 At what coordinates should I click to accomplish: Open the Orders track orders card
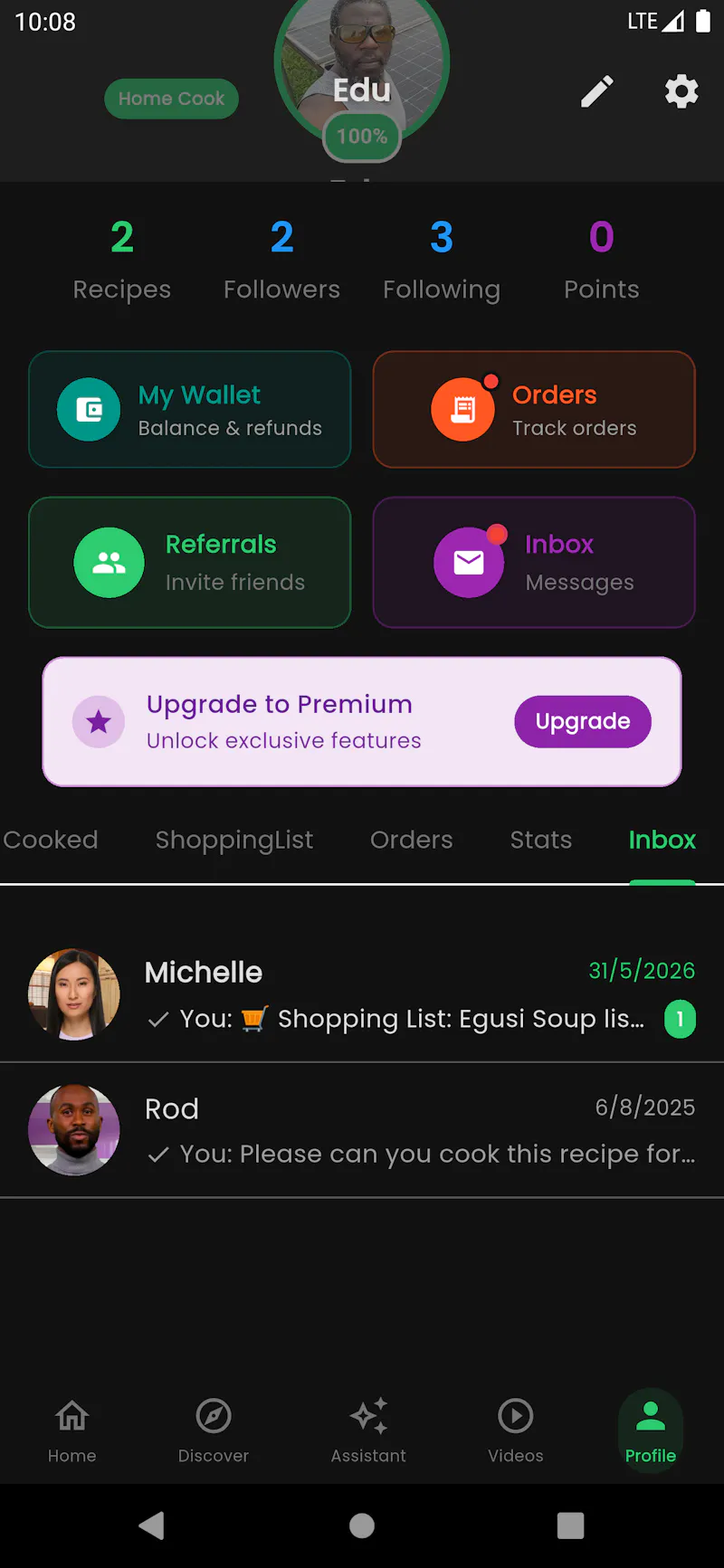[534, 409]
